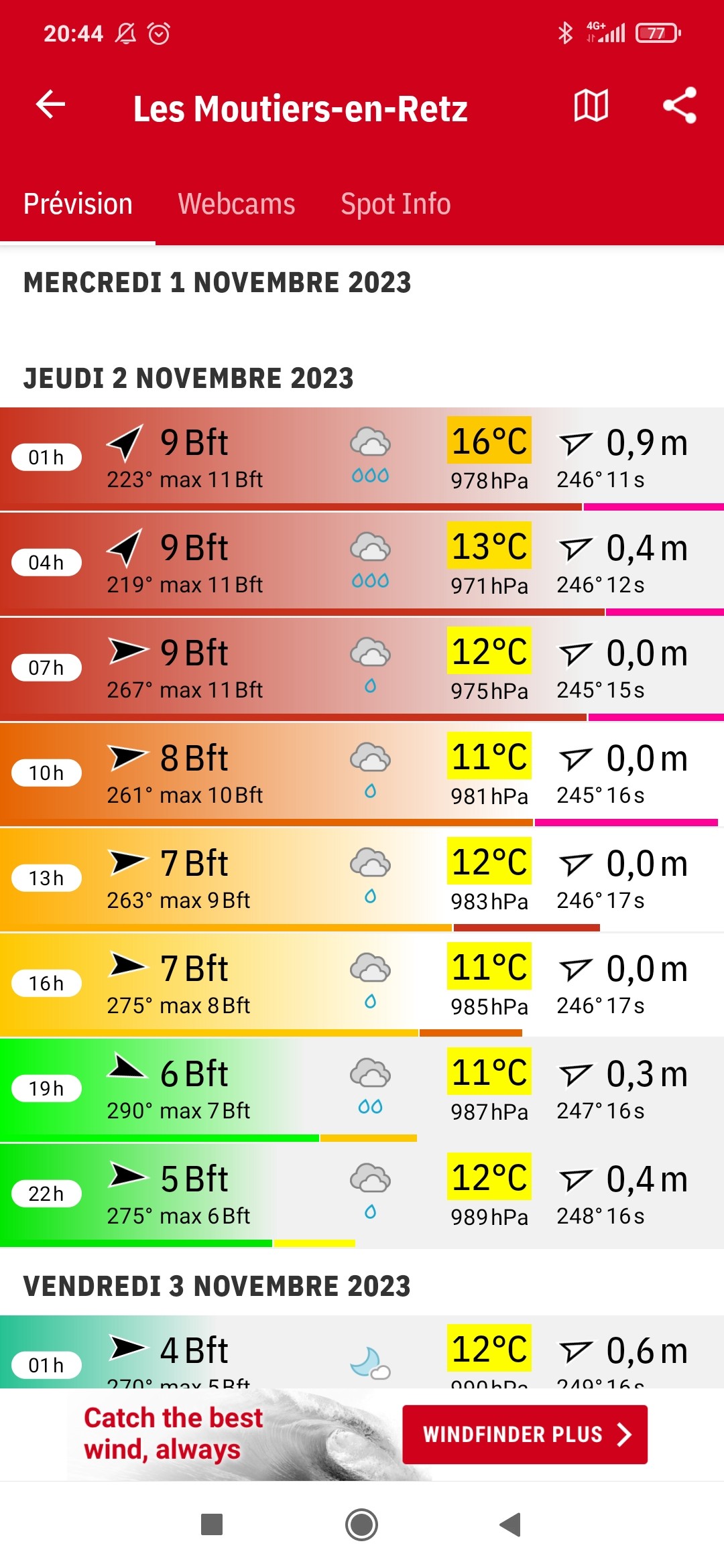Share this spot forecast
This screenshot has height=1568, width=724.
tap(680, 105)
